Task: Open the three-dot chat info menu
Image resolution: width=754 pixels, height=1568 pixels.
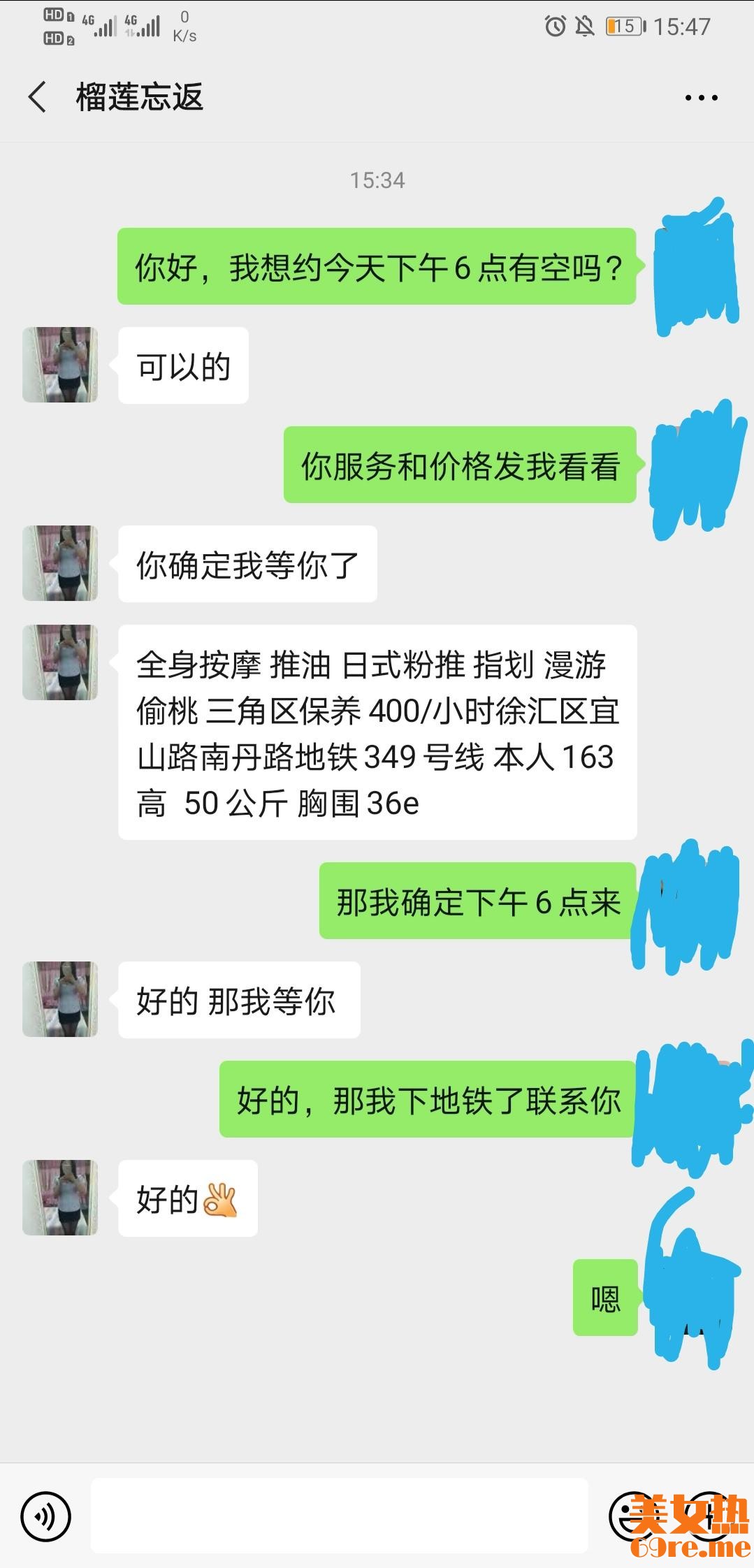Action: point(701,98)
